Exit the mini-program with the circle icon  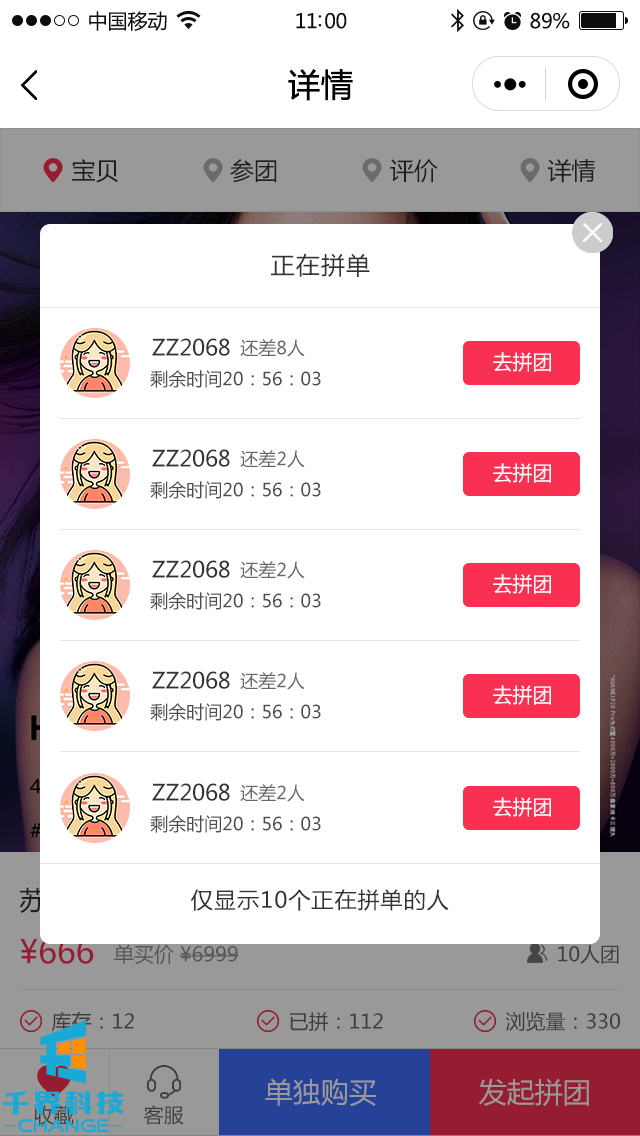click(582, 85)
